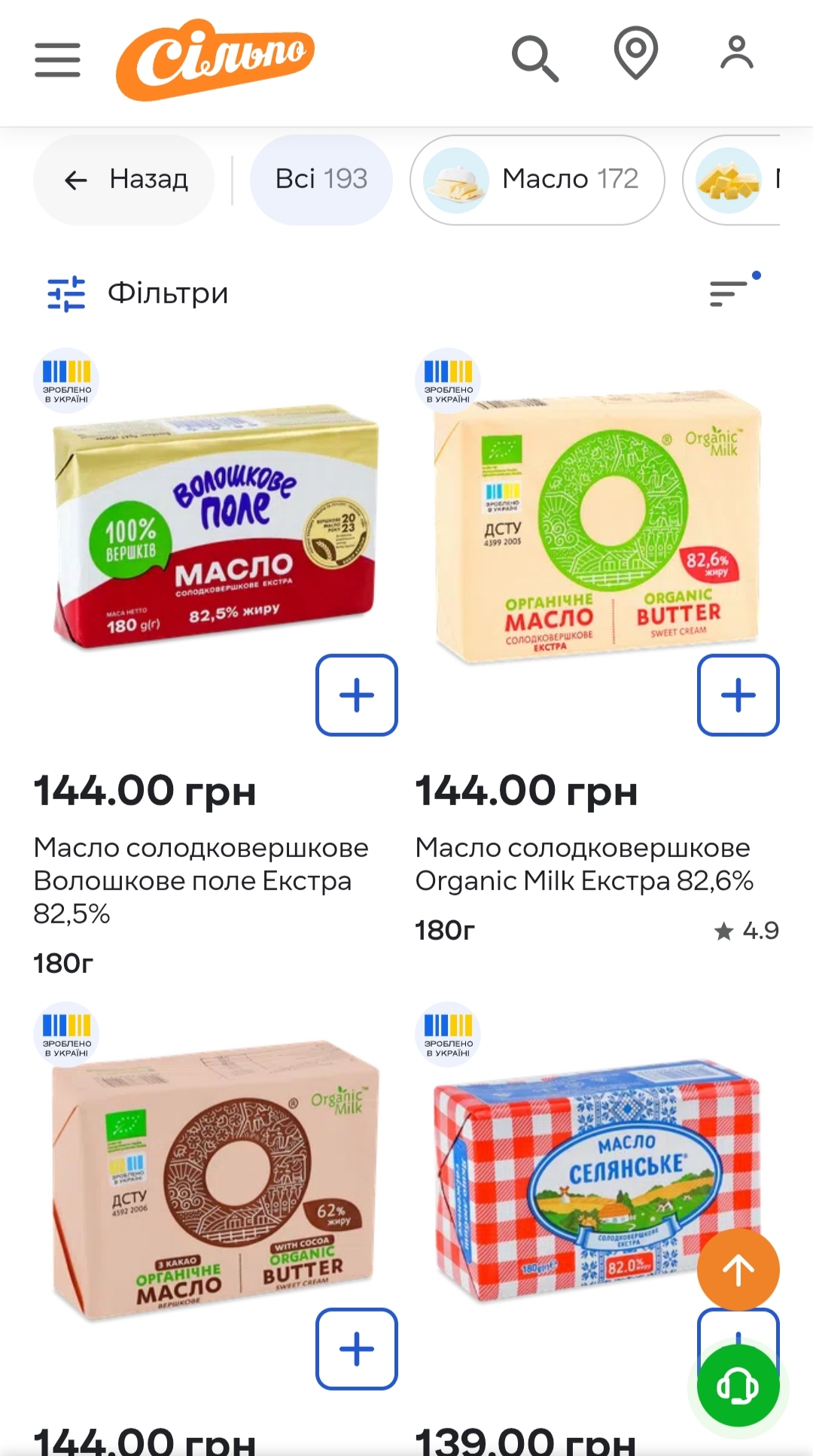
Task: Open the Фільтри panel
Action: (x=139, y=293)
